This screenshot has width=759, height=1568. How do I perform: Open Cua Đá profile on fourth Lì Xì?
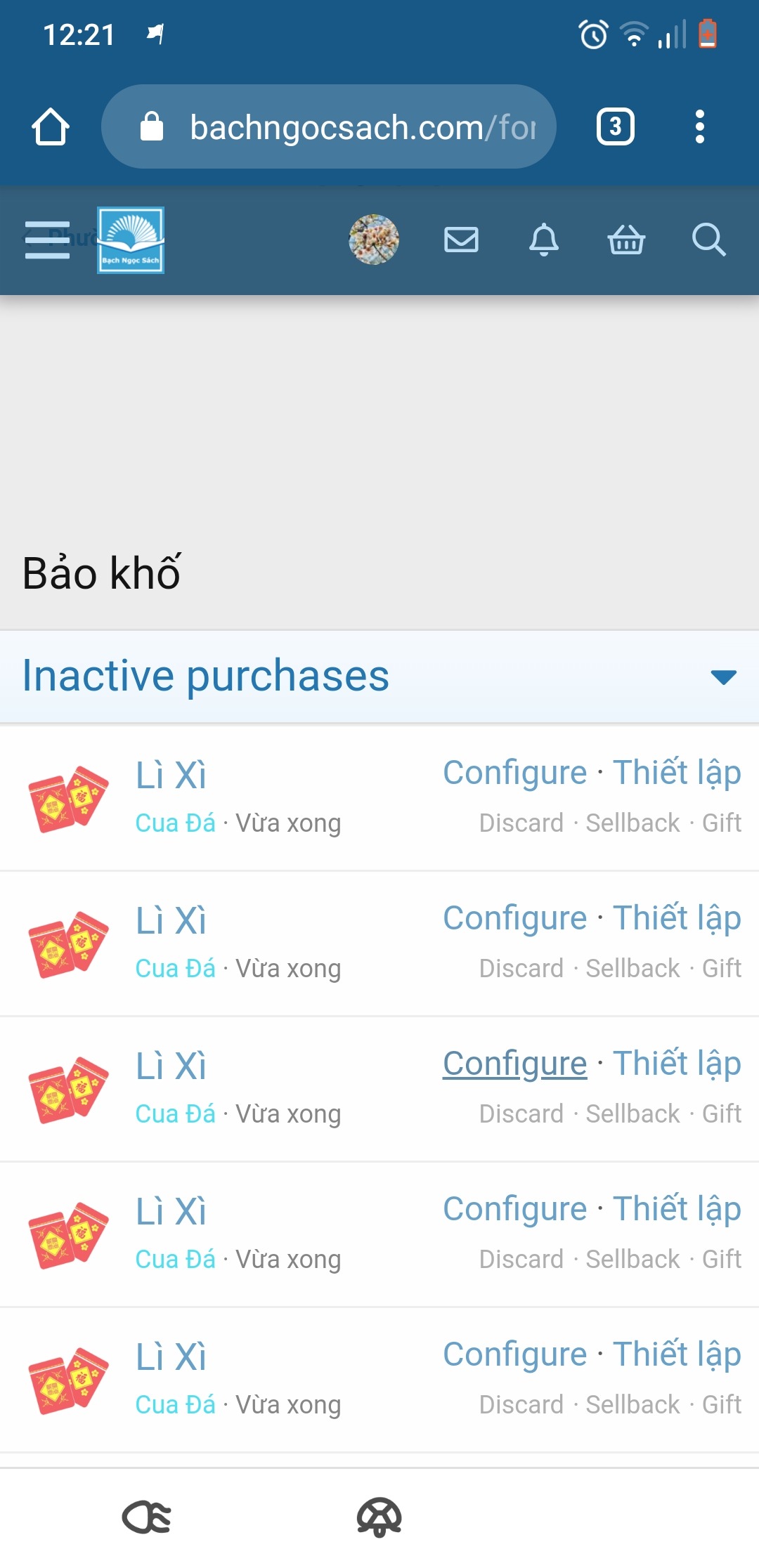pyautogui.click(x=175, y=1259)
